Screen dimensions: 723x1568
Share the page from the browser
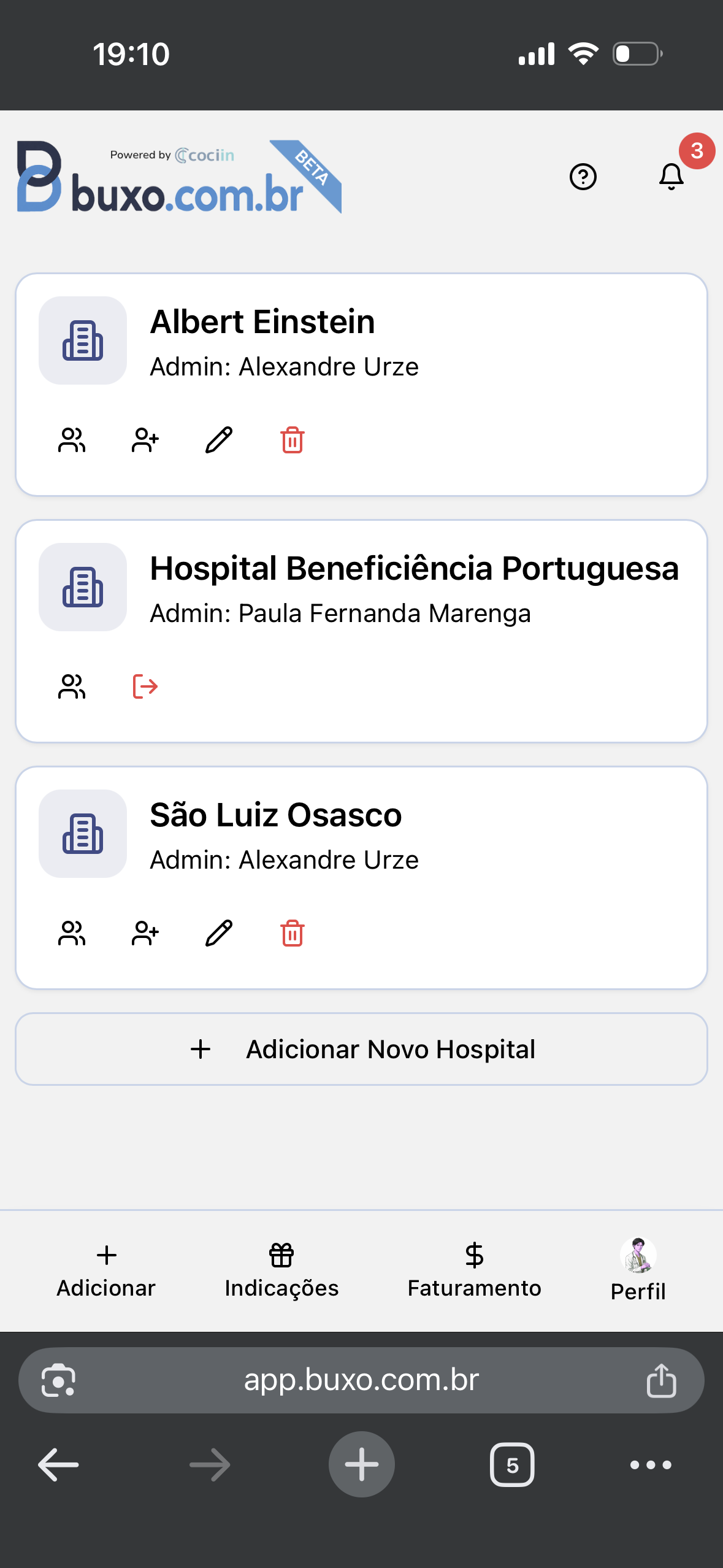click(661, 1380)
